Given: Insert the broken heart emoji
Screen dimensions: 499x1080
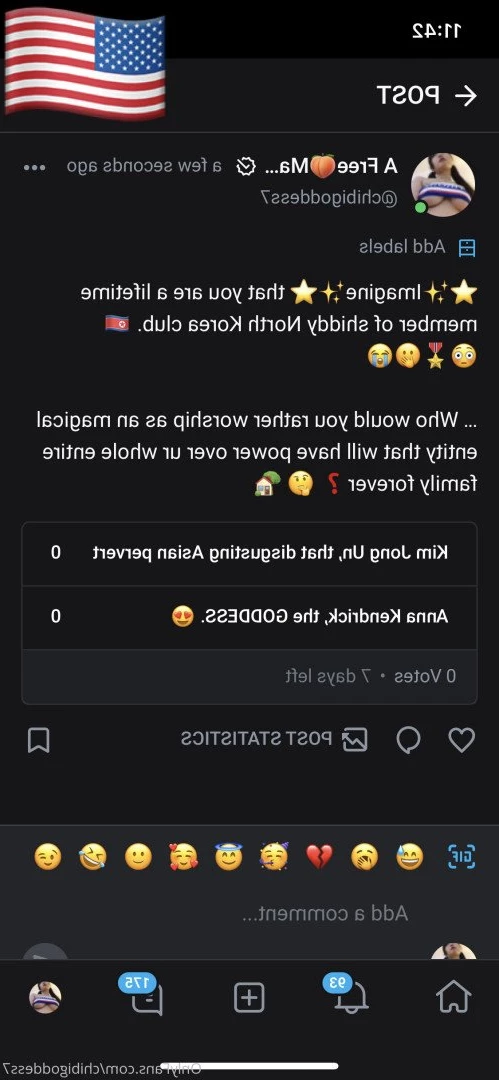Looking at the screenshot, I should pos(319,857).
